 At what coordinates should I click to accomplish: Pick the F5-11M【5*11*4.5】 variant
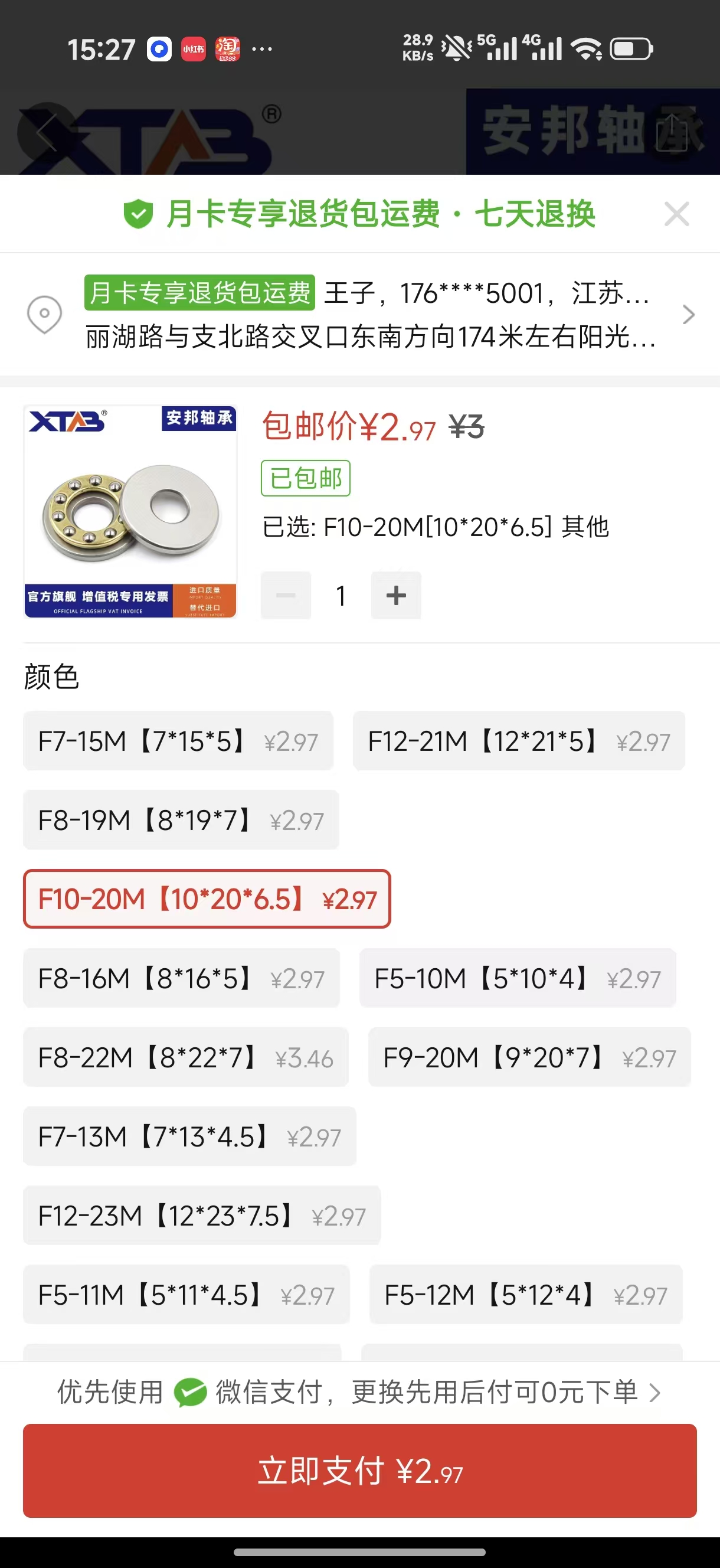click(x=186, y=1295)
